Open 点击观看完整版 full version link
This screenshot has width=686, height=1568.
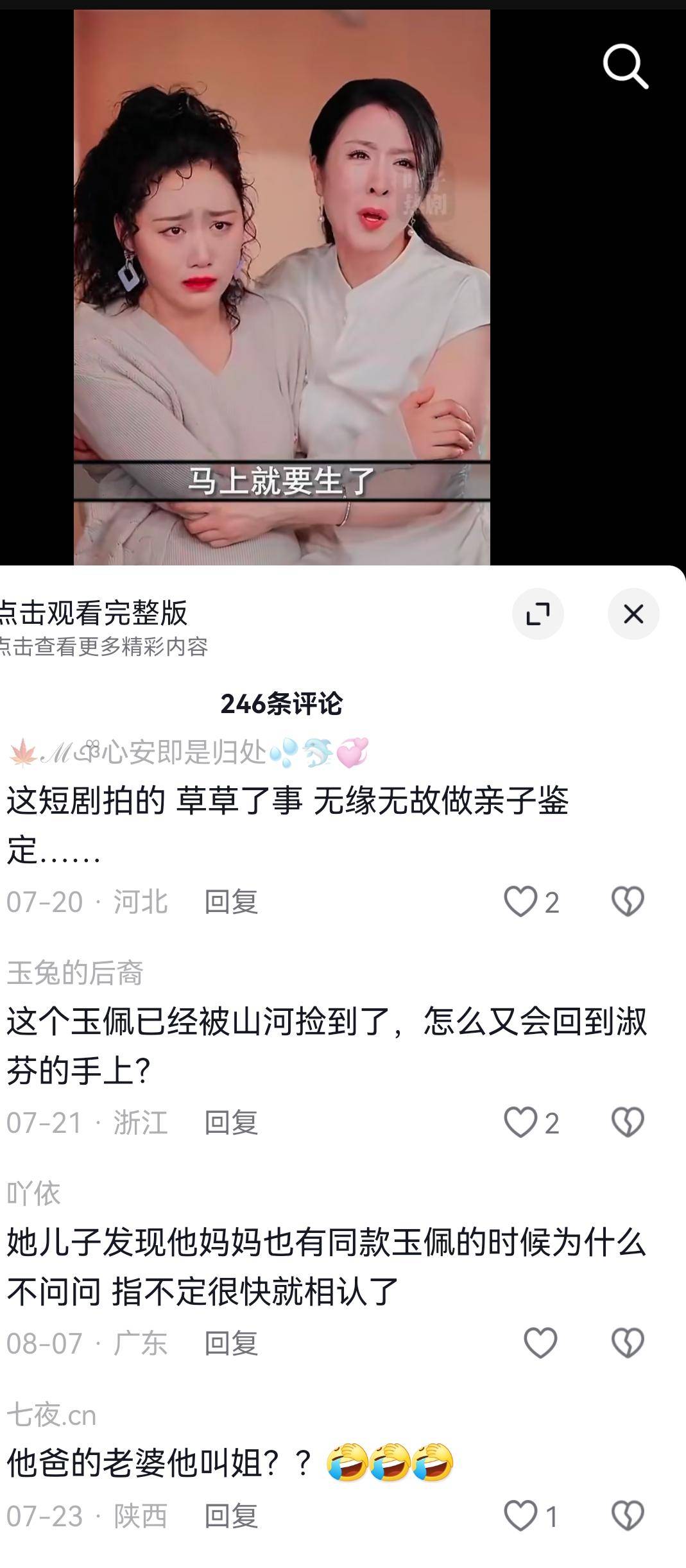click(x=94, y=613)
